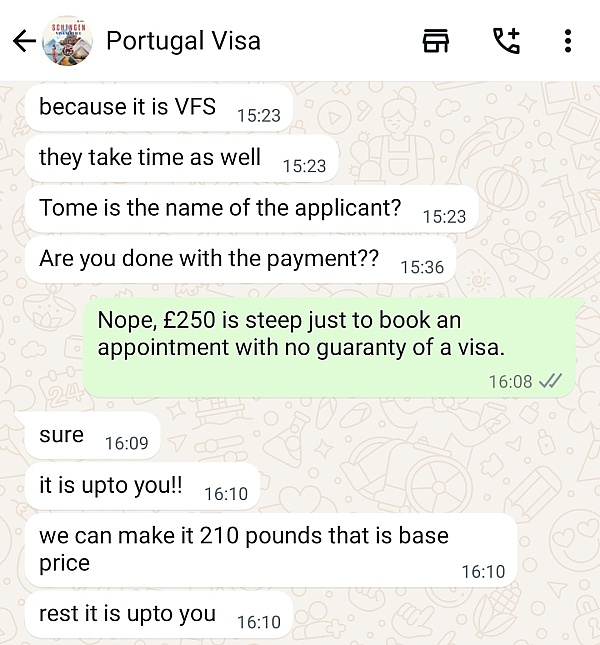Open the three-dot overflow menu

pos(568,41)
